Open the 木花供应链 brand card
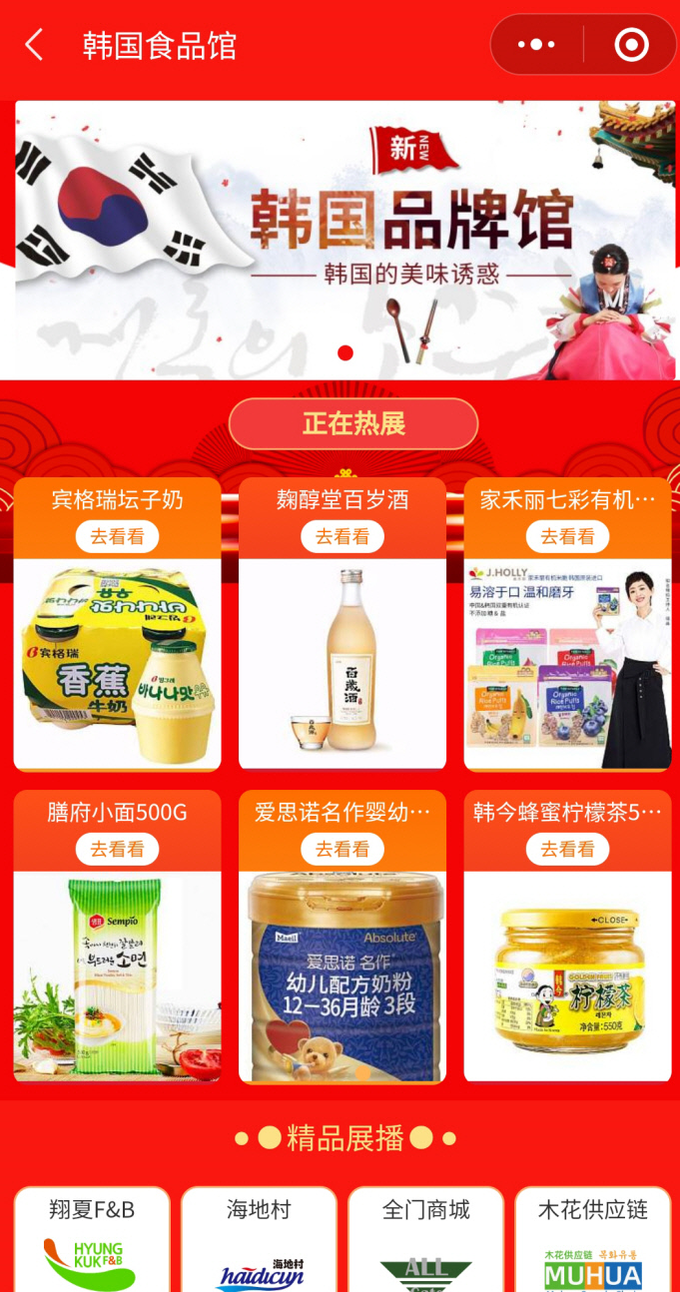The height and width of the screenshot is (1292, 680). [593, 1242]
